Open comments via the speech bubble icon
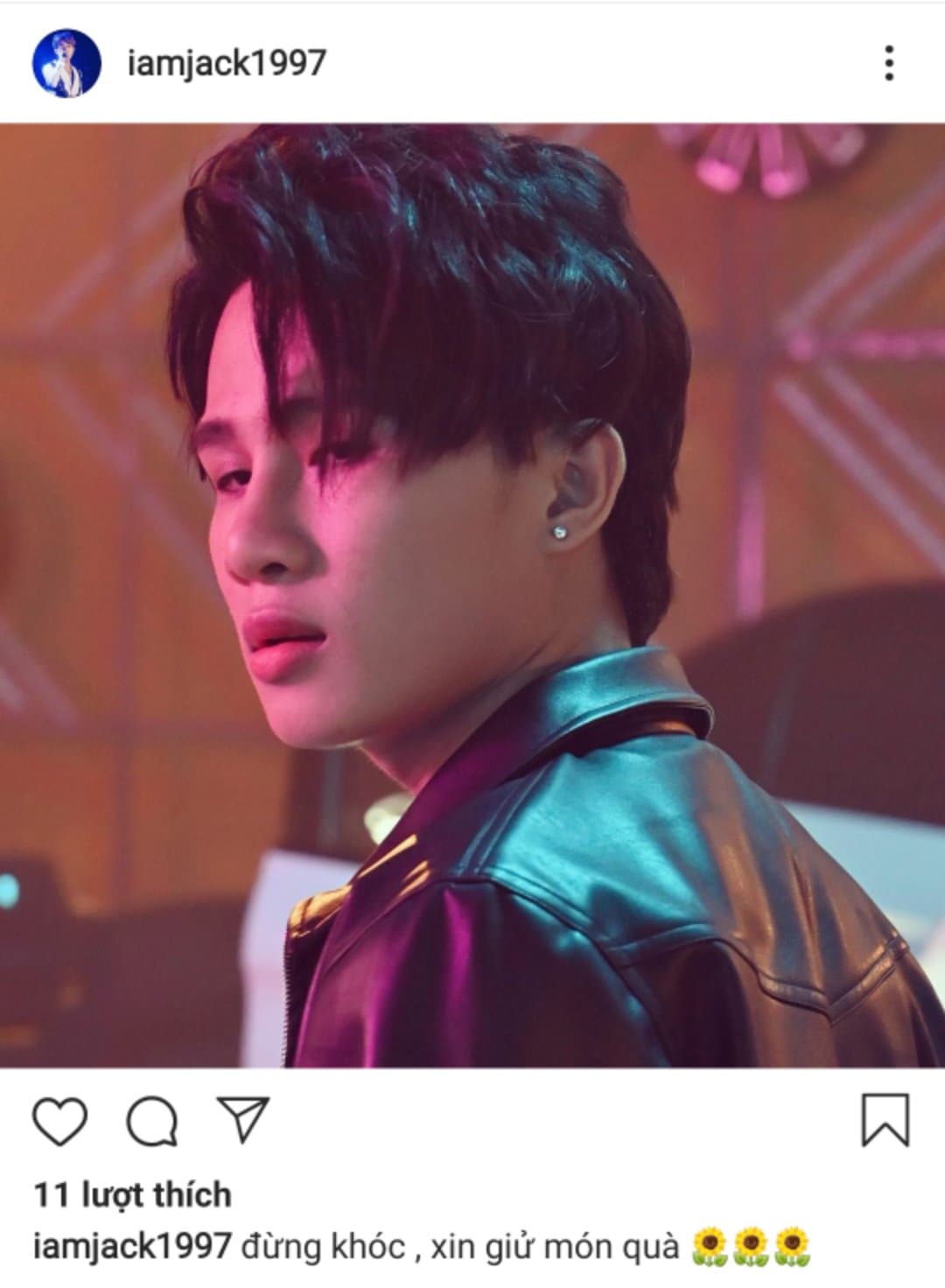This screenshot has height=1288, width=945. pos(152,1121)
